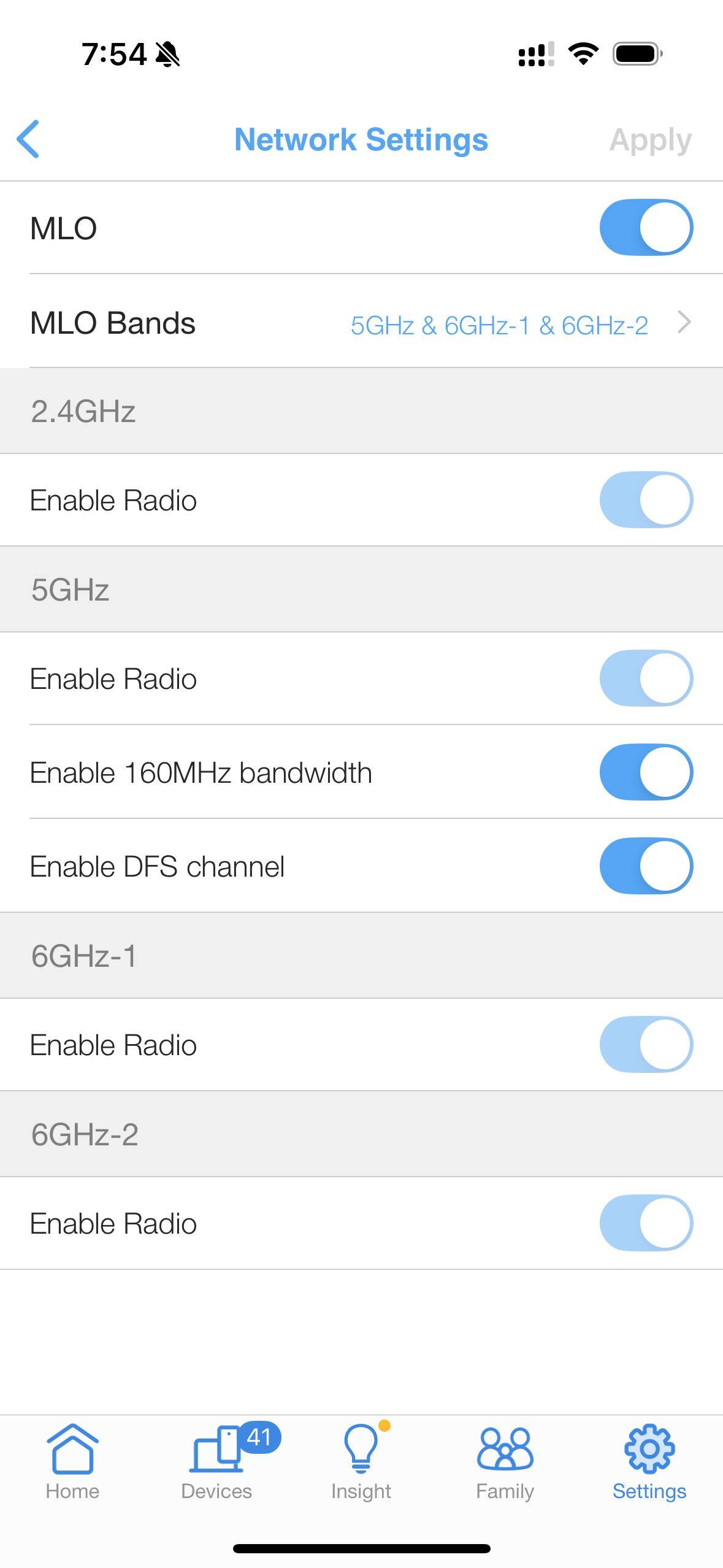Viewport: 723px width, 1568px height.
Task: Go back from Network Settings
Action: tap(28, 139)
